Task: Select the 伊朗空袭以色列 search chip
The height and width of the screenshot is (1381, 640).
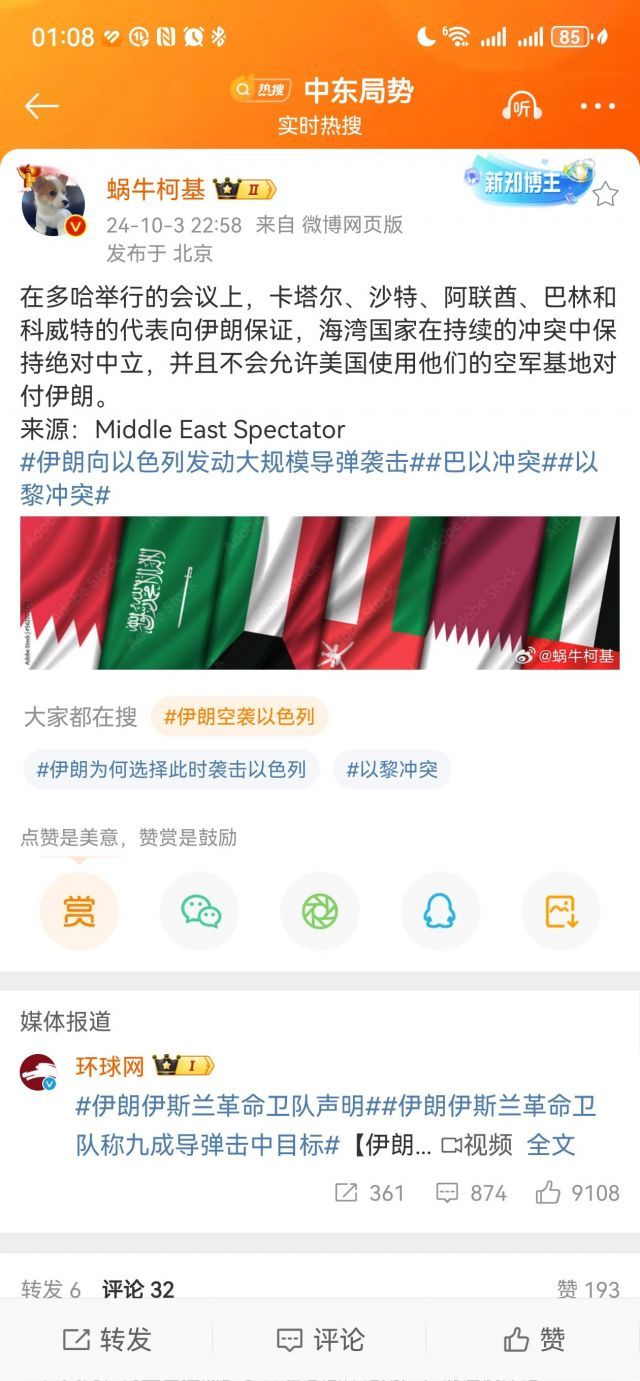Action: click(239, 717)
